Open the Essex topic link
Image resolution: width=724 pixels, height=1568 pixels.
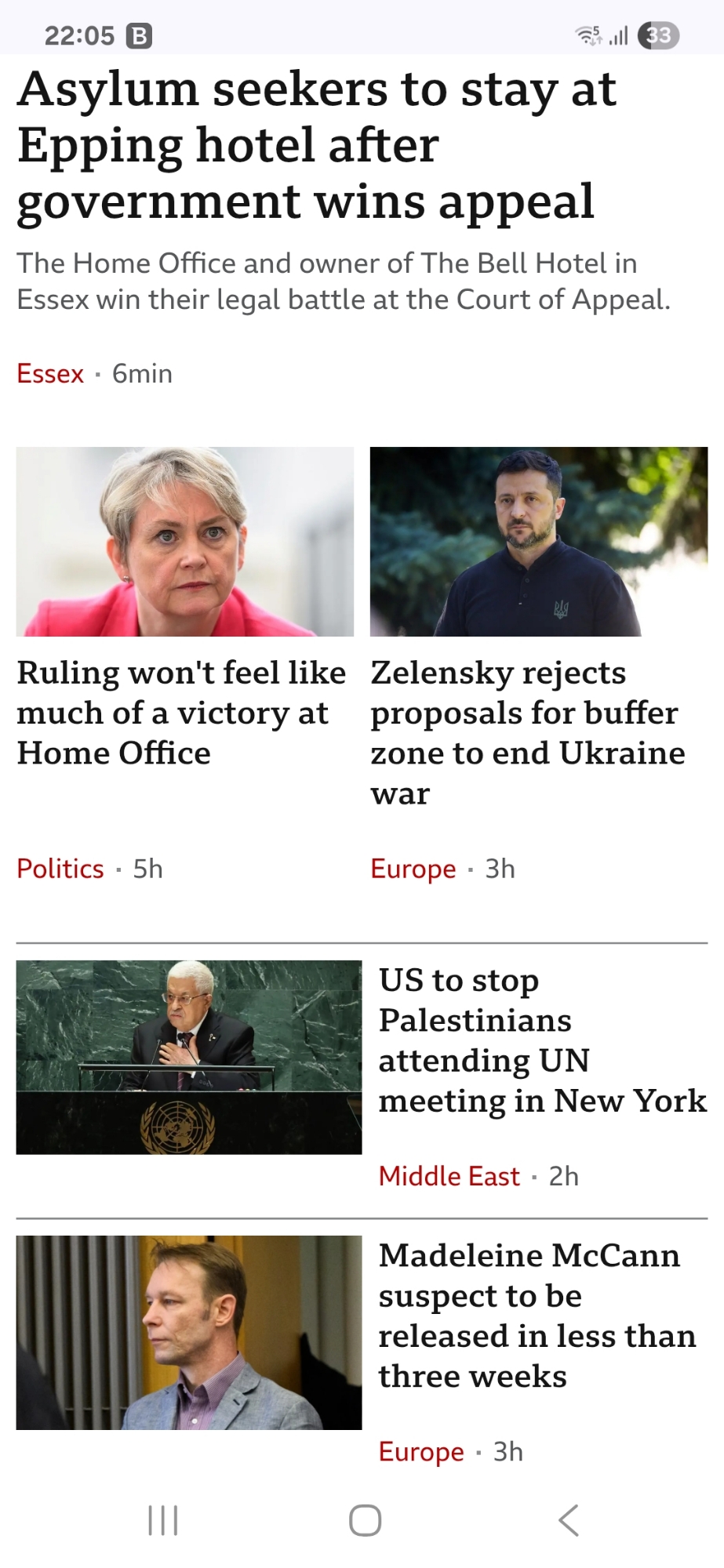50,374
